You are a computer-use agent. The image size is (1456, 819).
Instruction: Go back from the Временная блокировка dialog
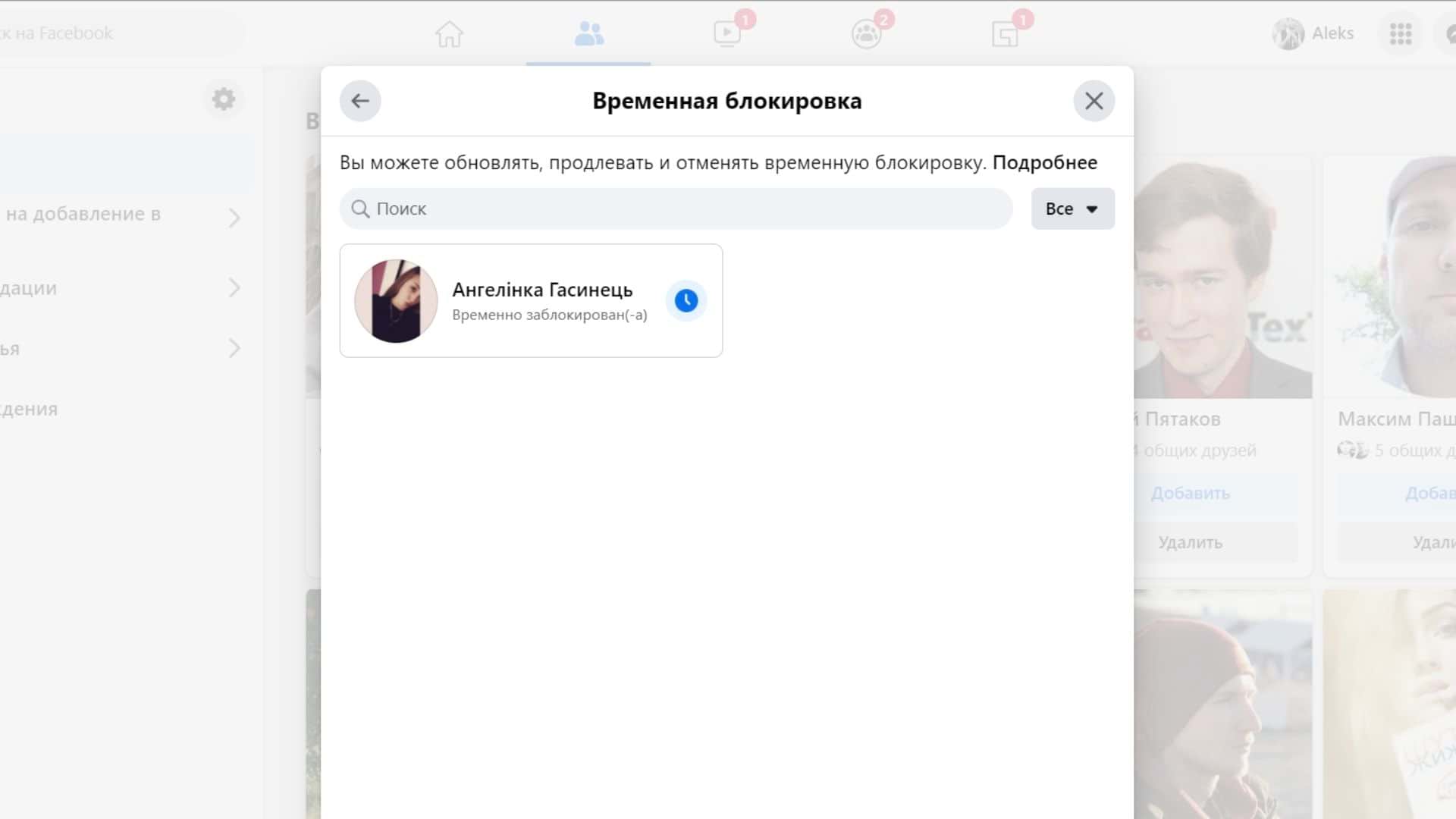pos(359,101)
